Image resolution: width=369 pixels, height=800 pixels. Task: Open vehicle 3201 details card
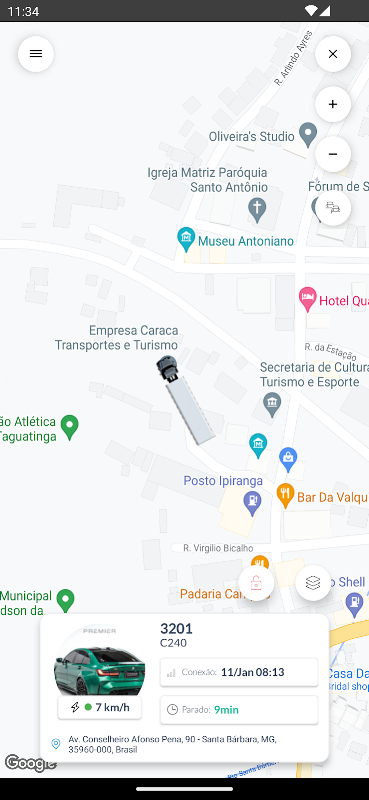click(x=184, y=688)
